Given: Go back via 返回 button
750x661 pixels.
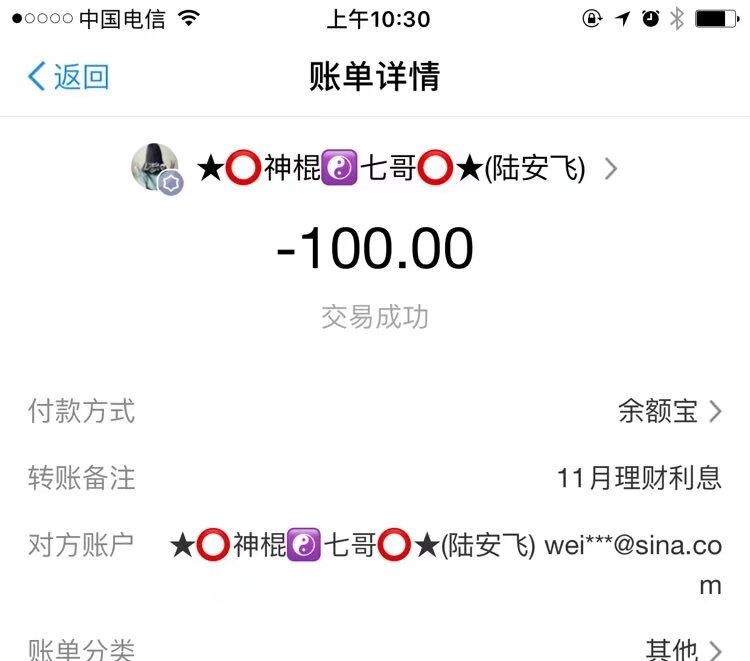Looking at the screenshot, I should (68, 77).
